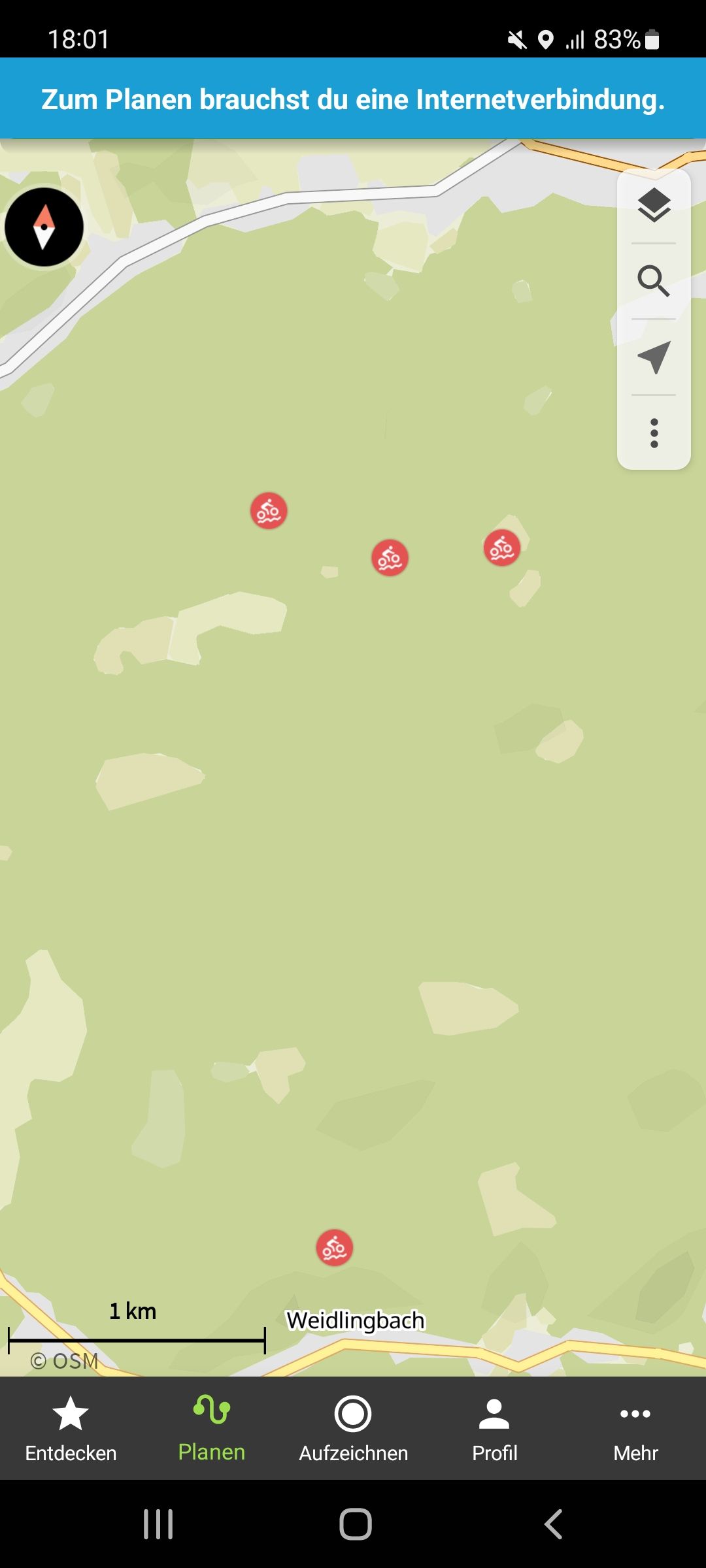This screenshot has width=706, height=1568.
Task: Select the bike marker near Weidlingbach
Action: [335, 1248]
